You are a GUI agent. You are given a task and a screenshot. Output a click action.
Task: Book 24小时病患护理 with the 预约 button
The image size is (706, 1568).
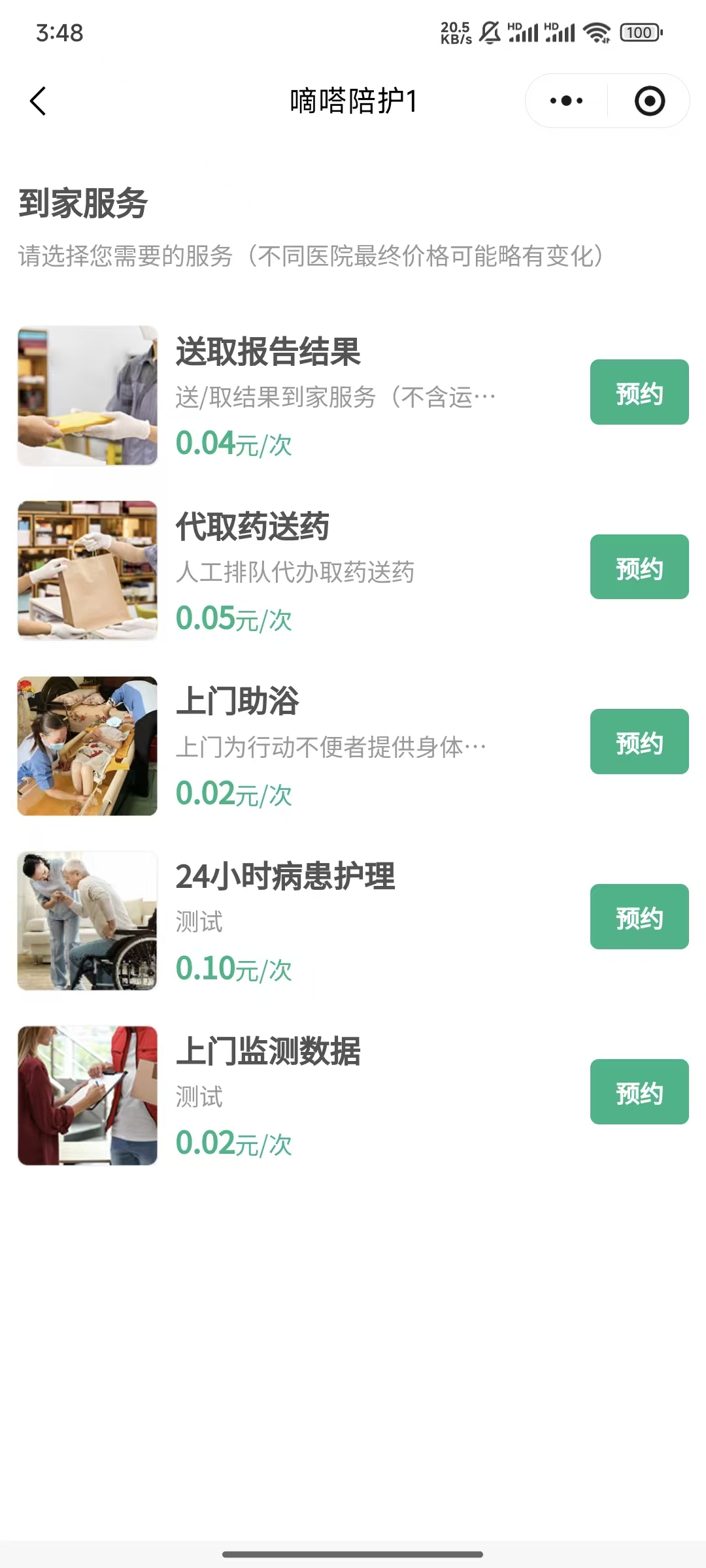(x=639, y=917)
